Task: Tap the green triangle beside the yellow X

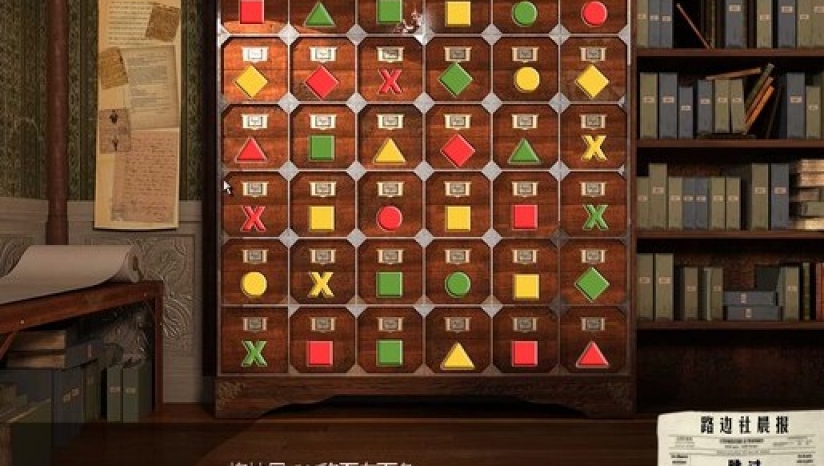Action: pyautogui.click(x=524, y=150)
